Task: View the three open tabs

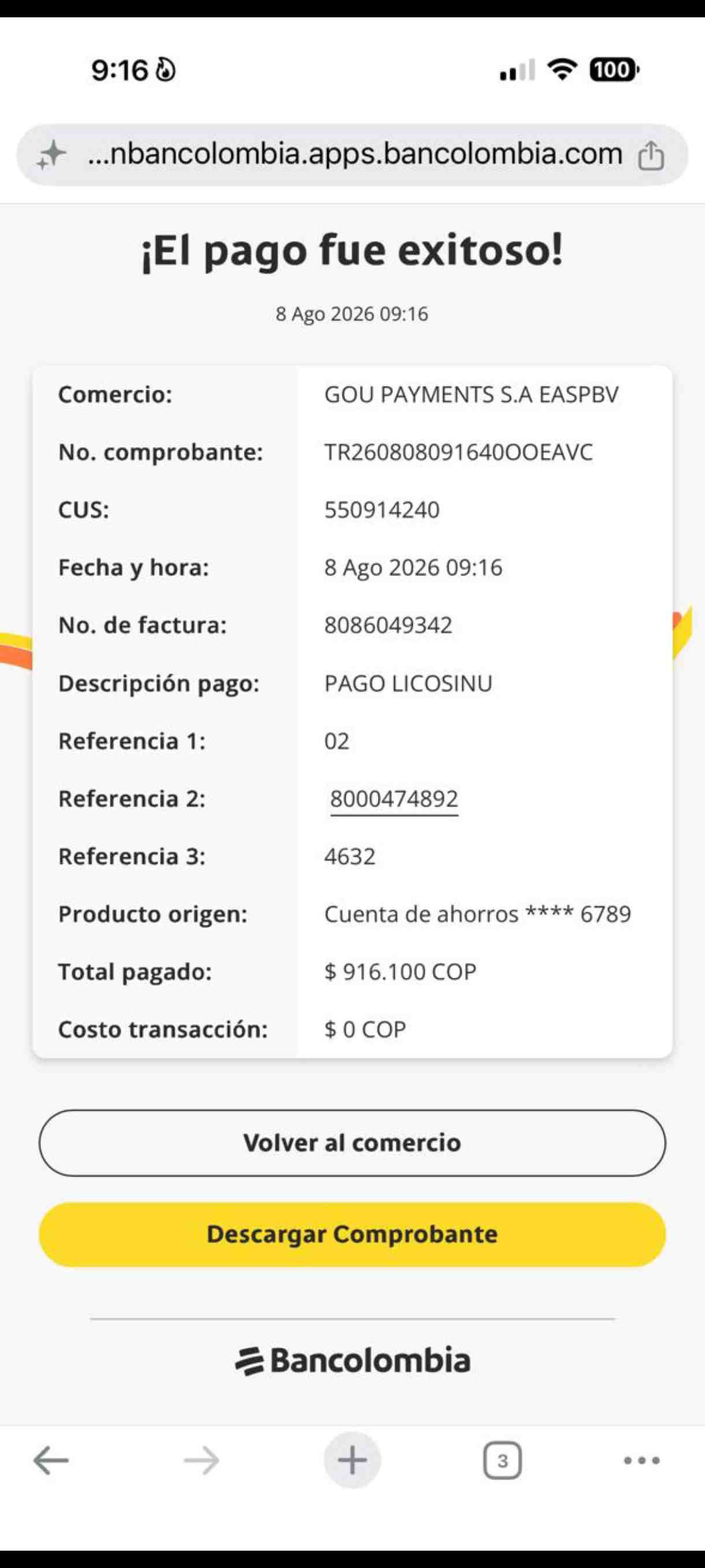Action: (502, 1460)
